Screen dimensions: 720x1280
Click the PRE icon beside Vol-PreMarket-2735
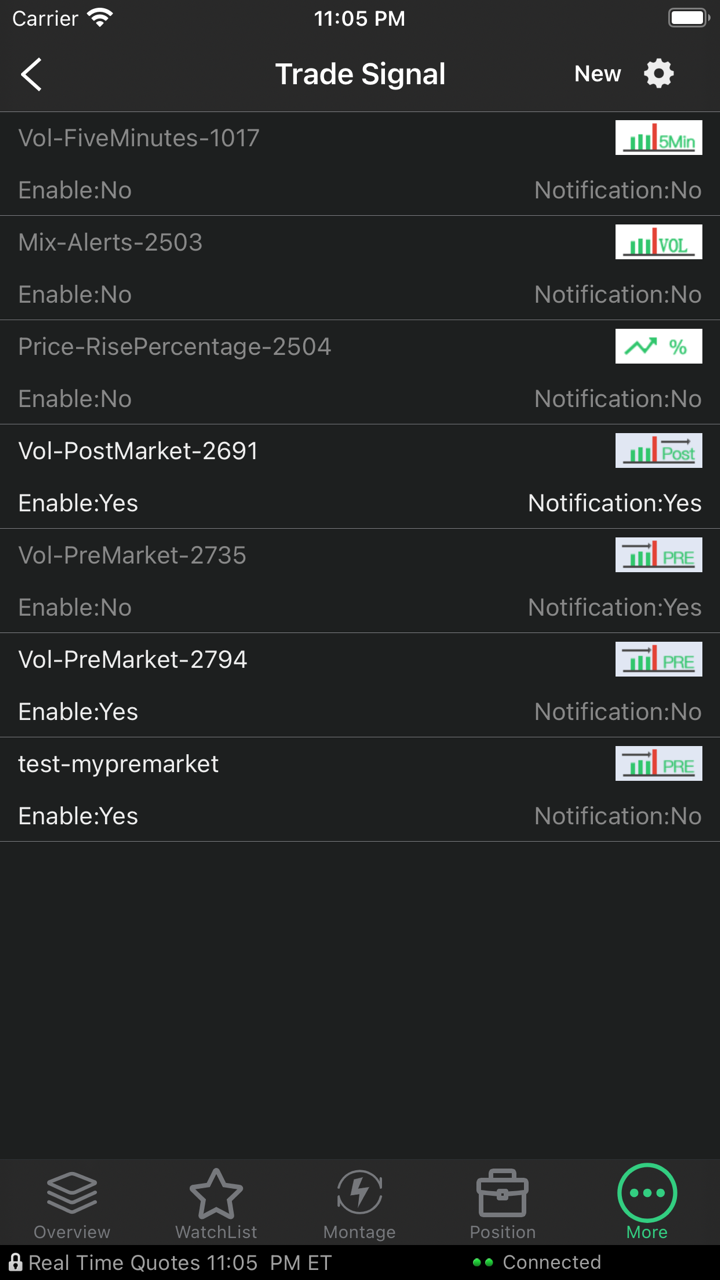click(658, 555)
